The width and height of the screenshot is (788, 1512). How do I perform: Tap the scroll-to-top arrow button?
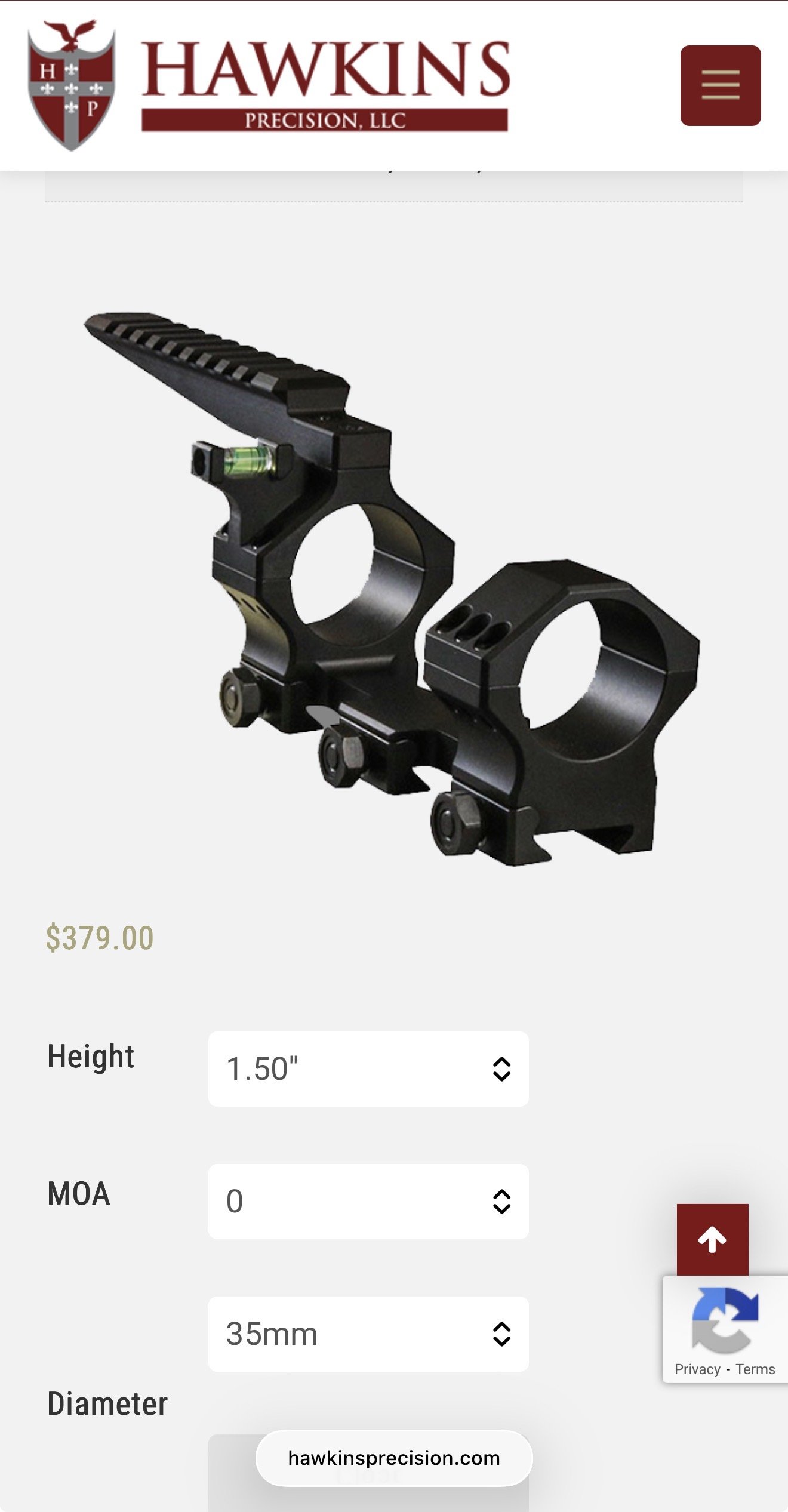click(x=712, y=1240)
